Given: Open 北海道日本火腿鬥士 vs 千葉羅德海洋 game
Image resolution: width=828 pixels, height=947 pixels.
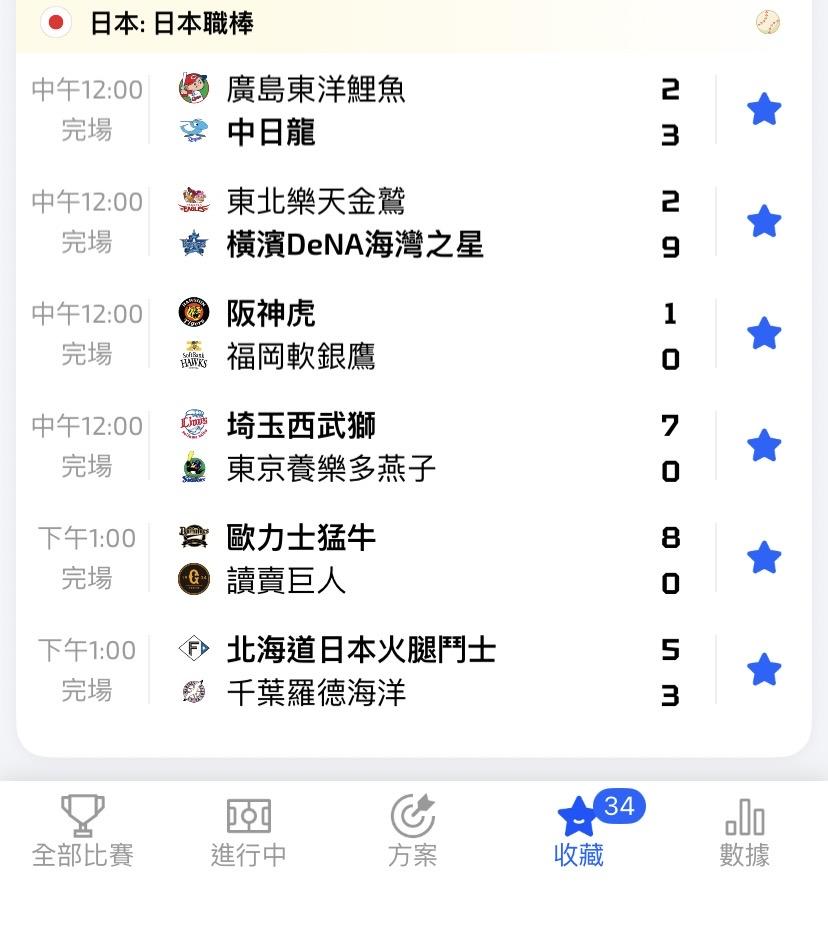Looking at the screenshot, I should point(400,671).
